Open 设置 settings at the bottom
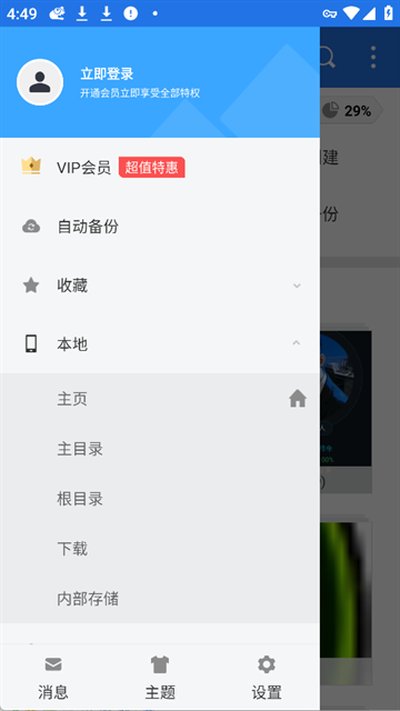 [266, 677]
